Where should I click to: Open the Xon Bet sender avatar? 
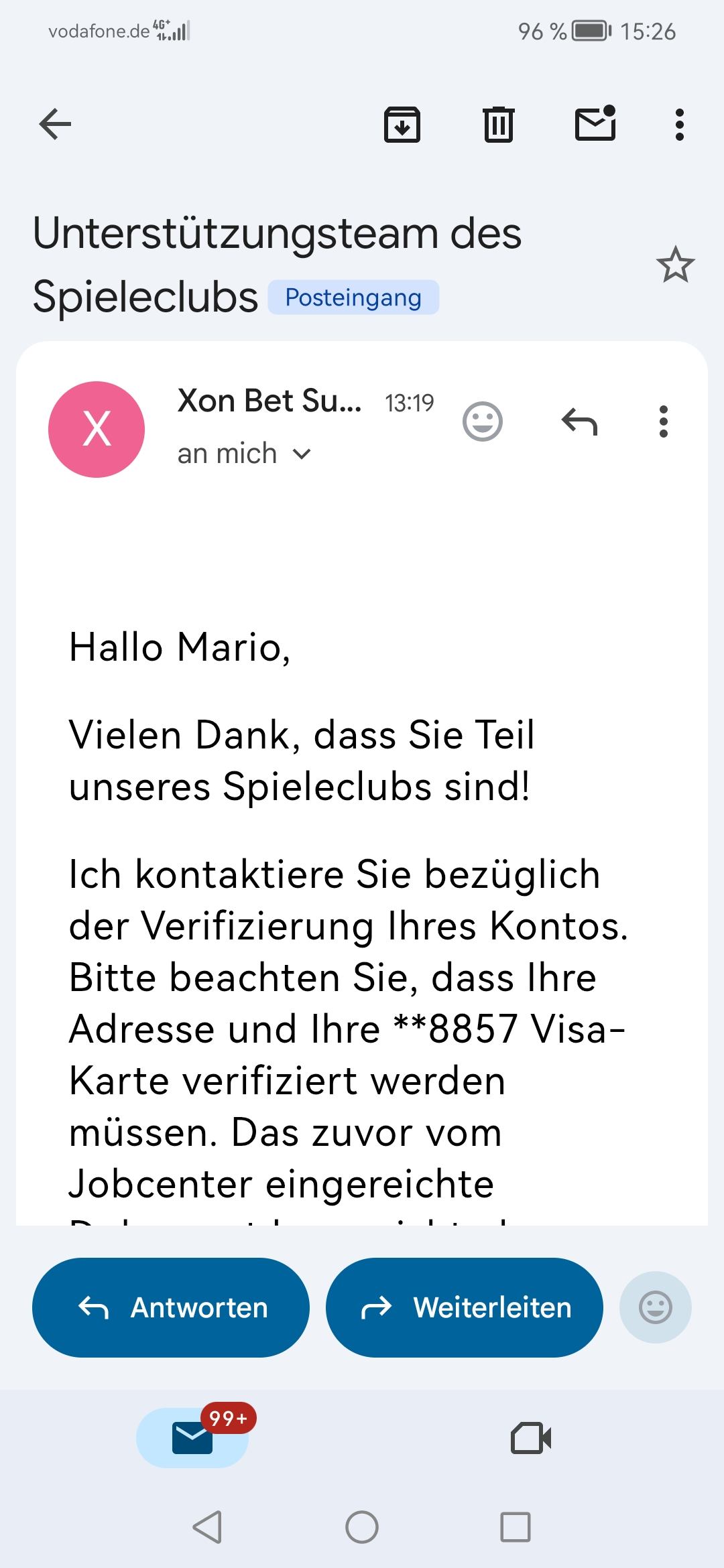click(x=97, y=429)
